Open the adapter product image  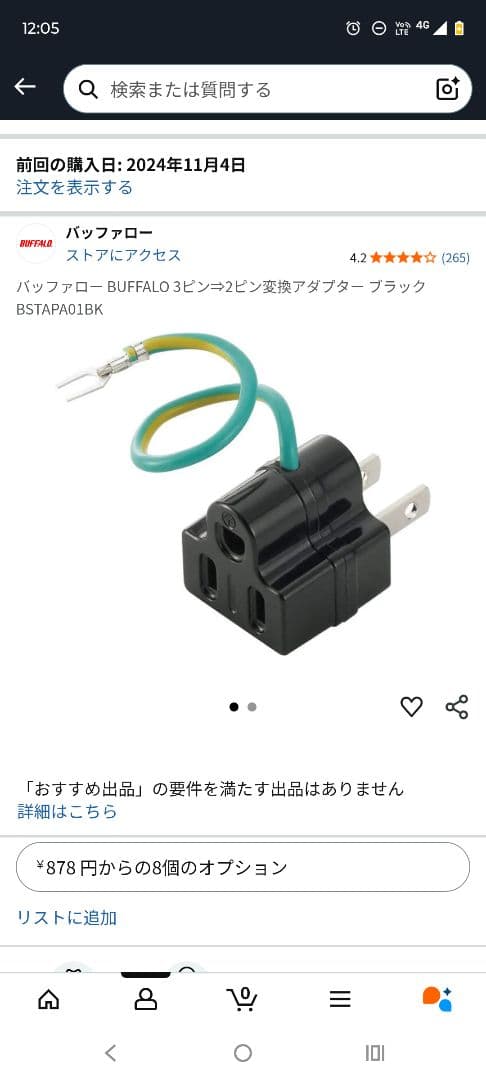click(x=243, y=494)
